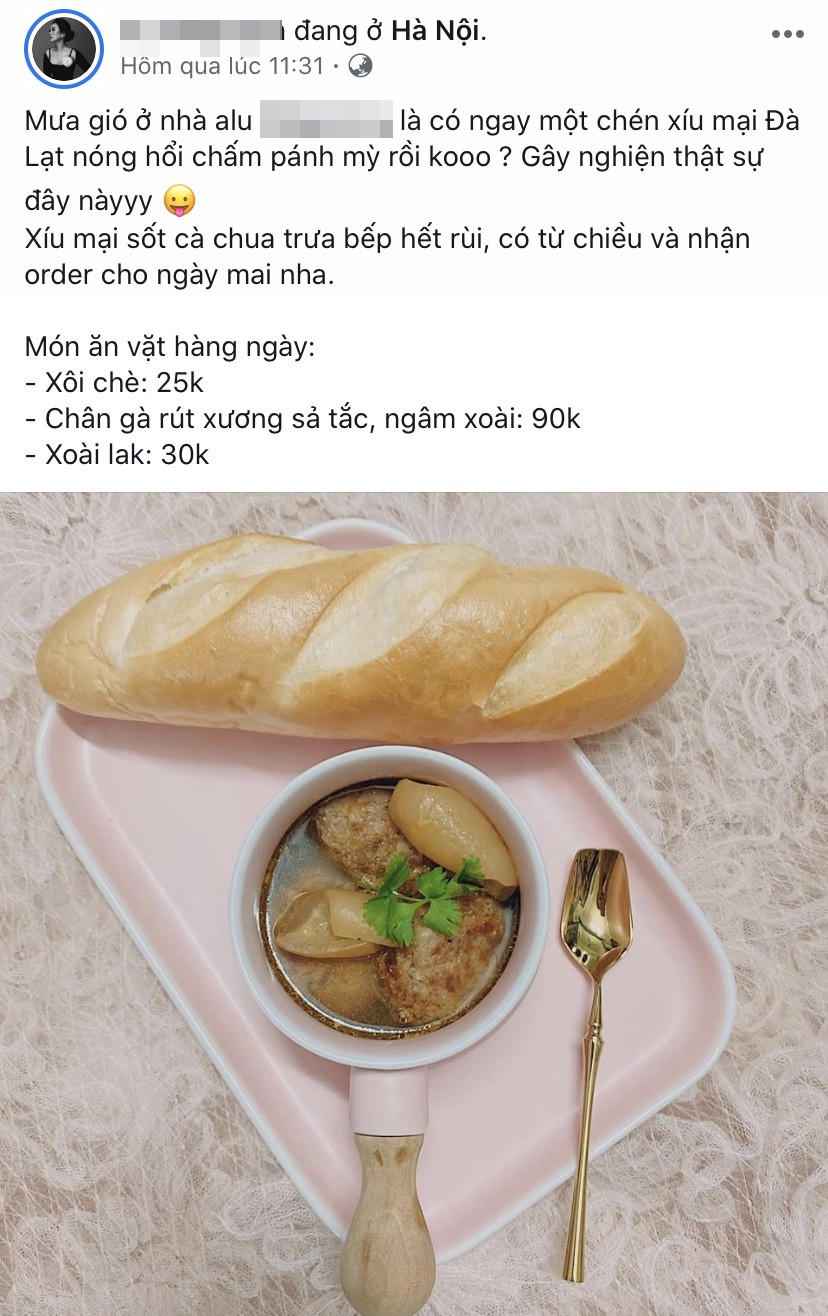Tap the post timestamp Hôm qua lúc 11:31
This screenshot has width=828, height=1316.
[x=222, y=66]
